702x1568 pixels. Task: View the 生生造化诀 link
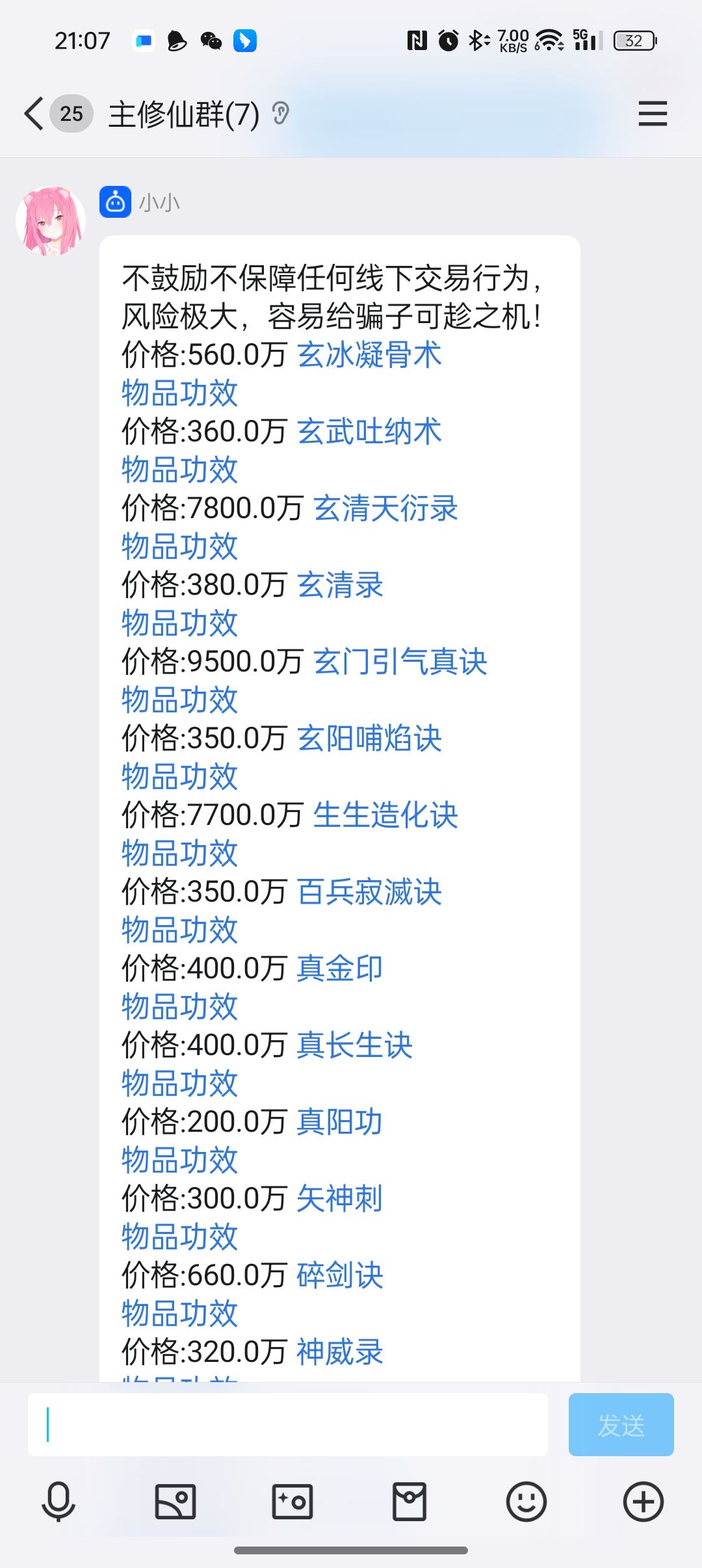385,815
